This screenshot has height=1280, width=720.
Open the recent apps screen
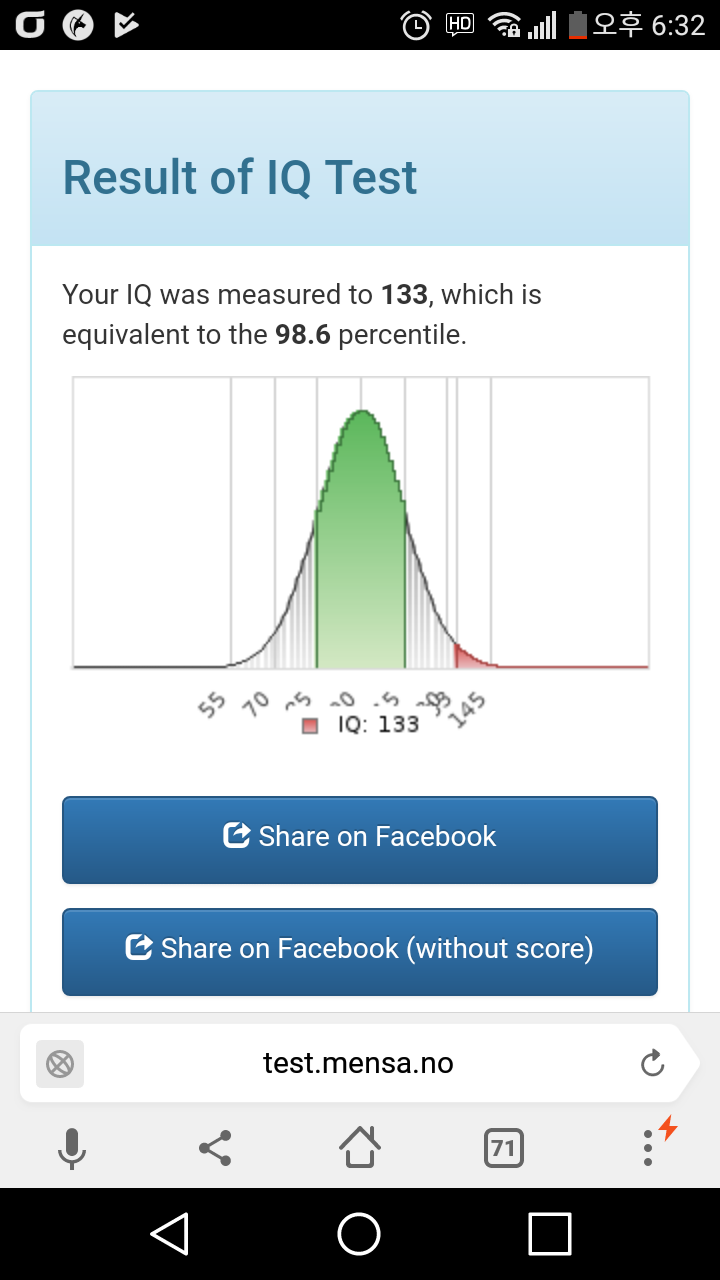click(550, 1233)
